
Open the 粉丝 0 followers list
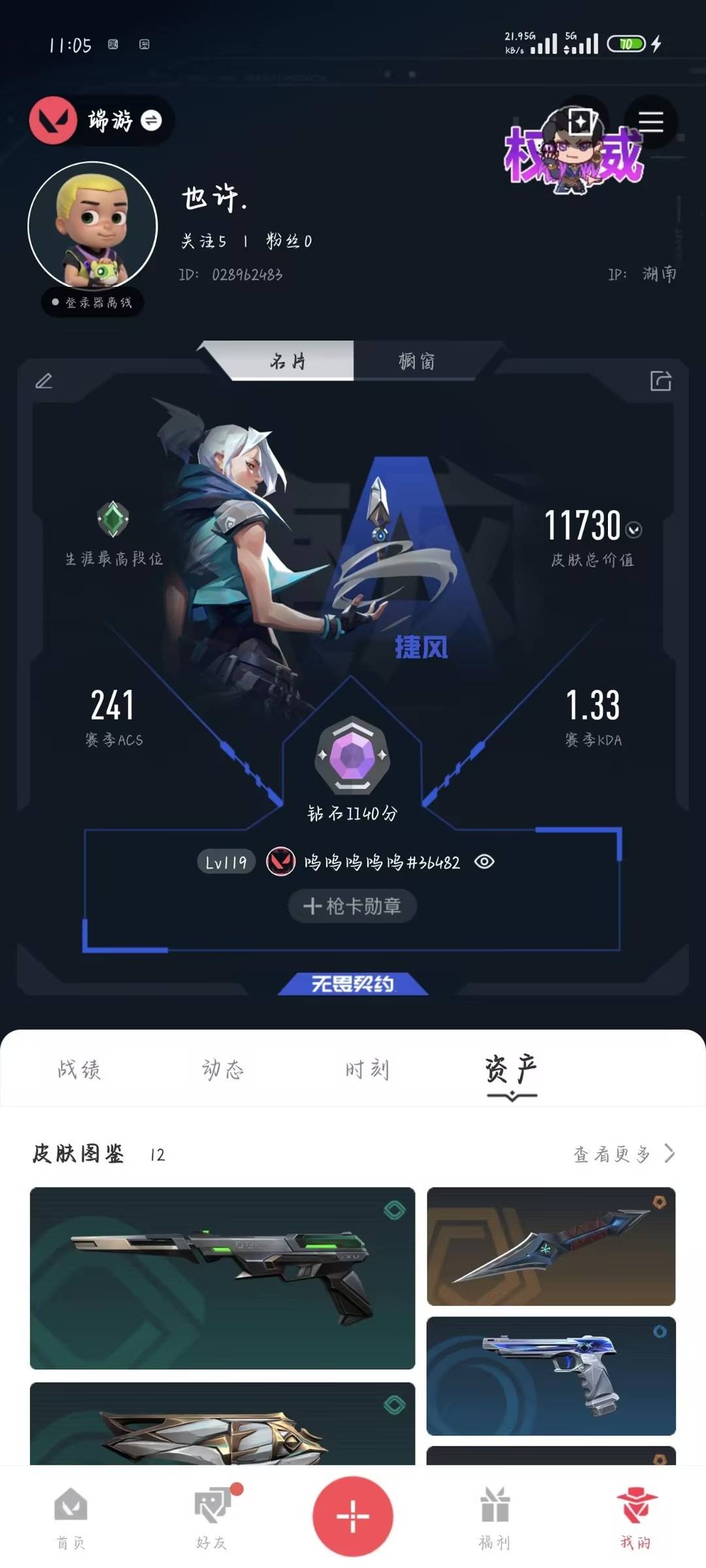[x=289, y=241]
